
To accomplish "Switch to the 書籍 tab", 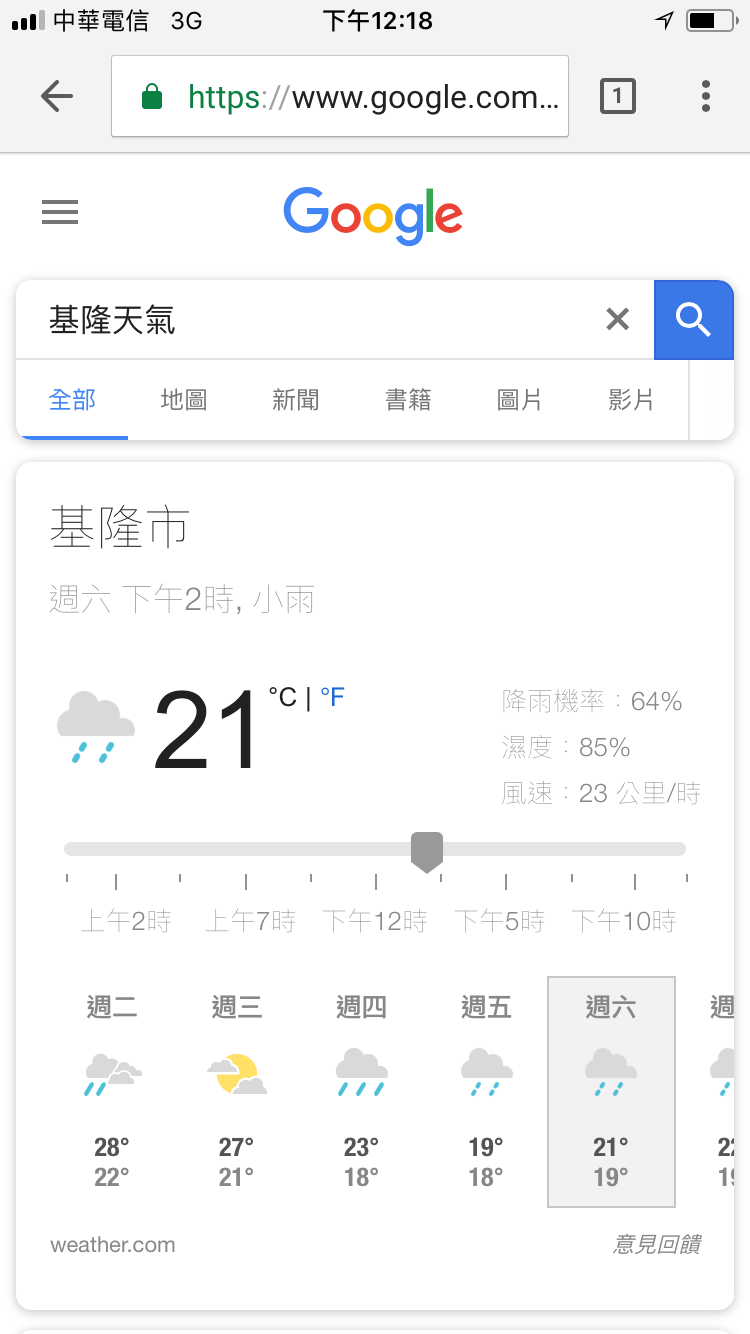I will pos(408,400).
